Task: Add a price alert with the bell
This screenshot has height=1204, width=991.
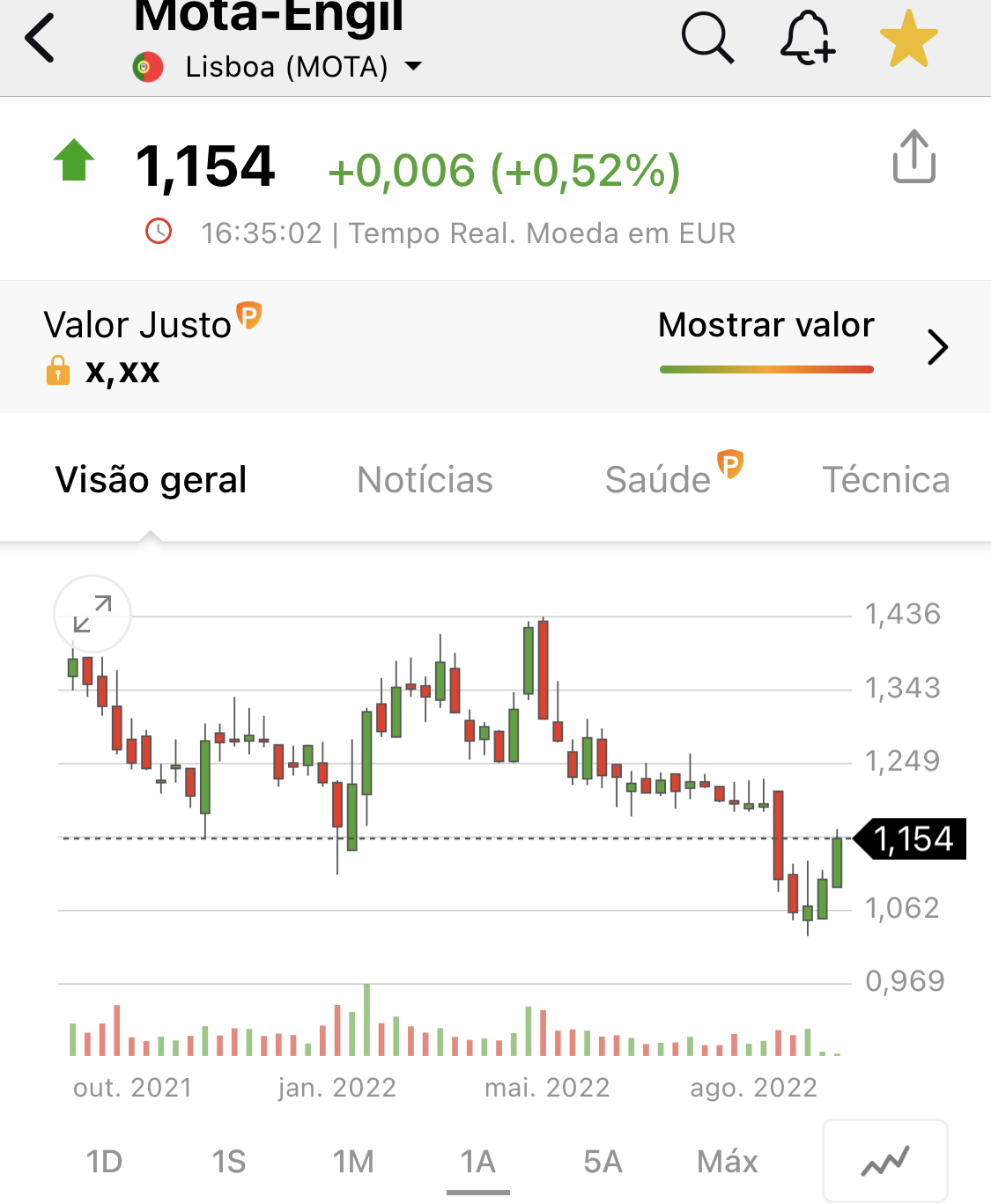Action: [x=807, y=39]
